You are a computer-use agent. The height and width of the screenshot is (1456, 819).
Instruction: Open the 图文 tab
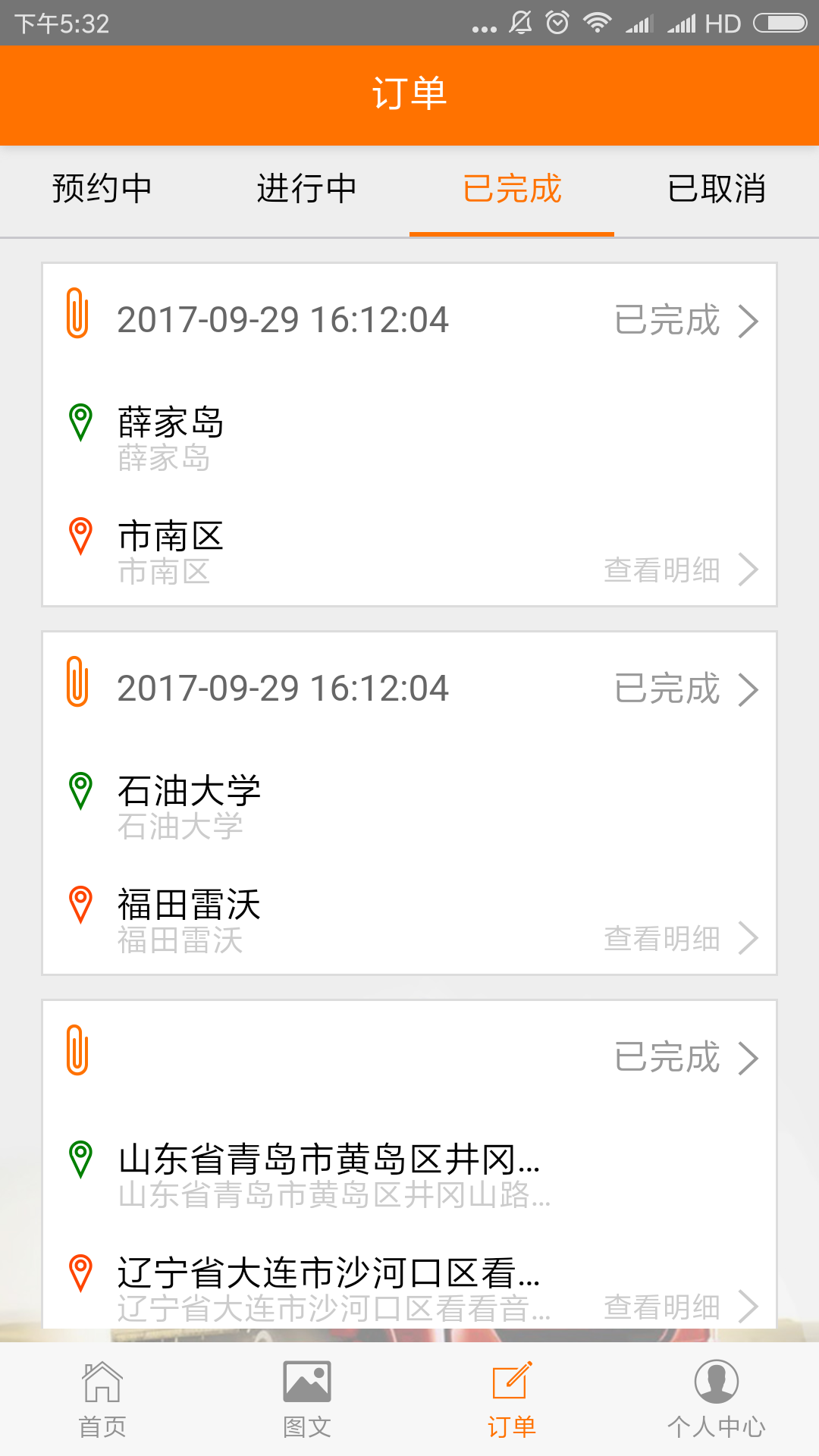tap(307, 1400)
